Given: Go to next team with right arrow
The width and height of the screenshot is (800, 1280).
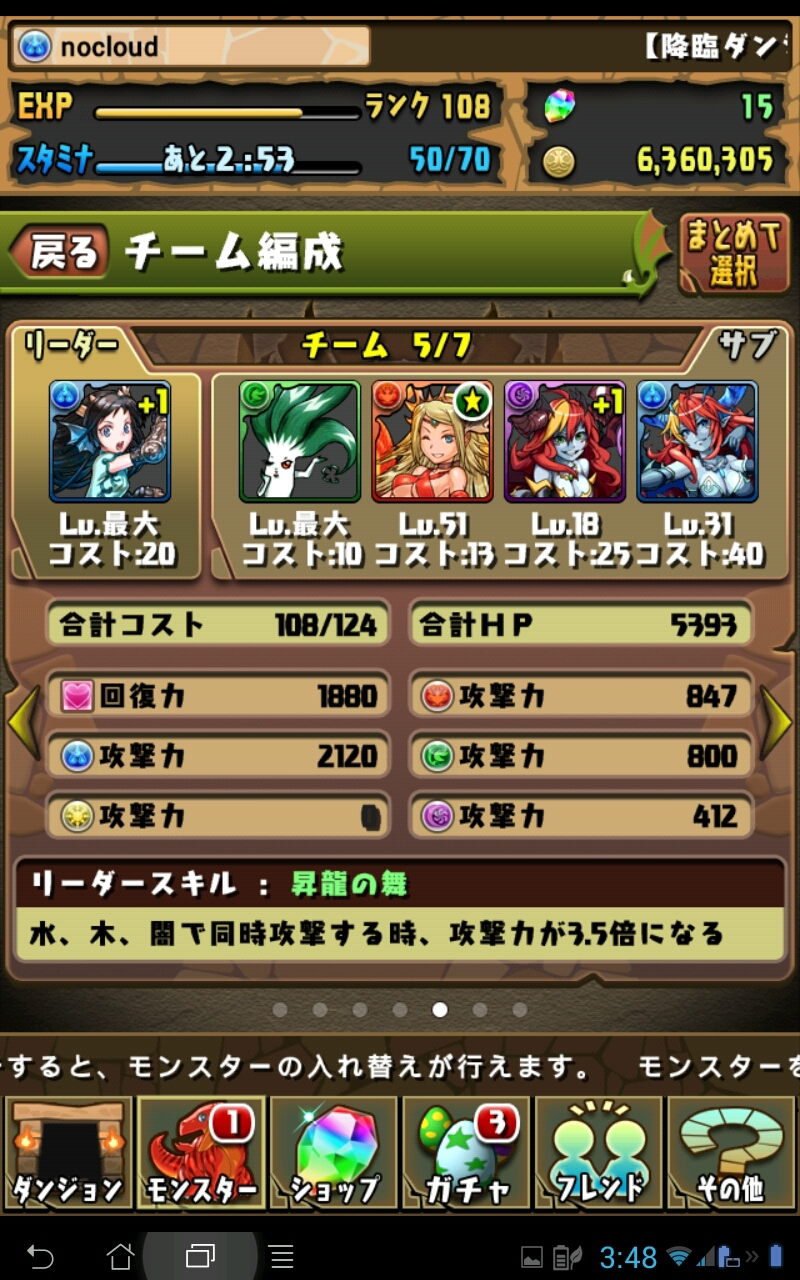Looking at the screenshot, I should click(x=777, y=723).
